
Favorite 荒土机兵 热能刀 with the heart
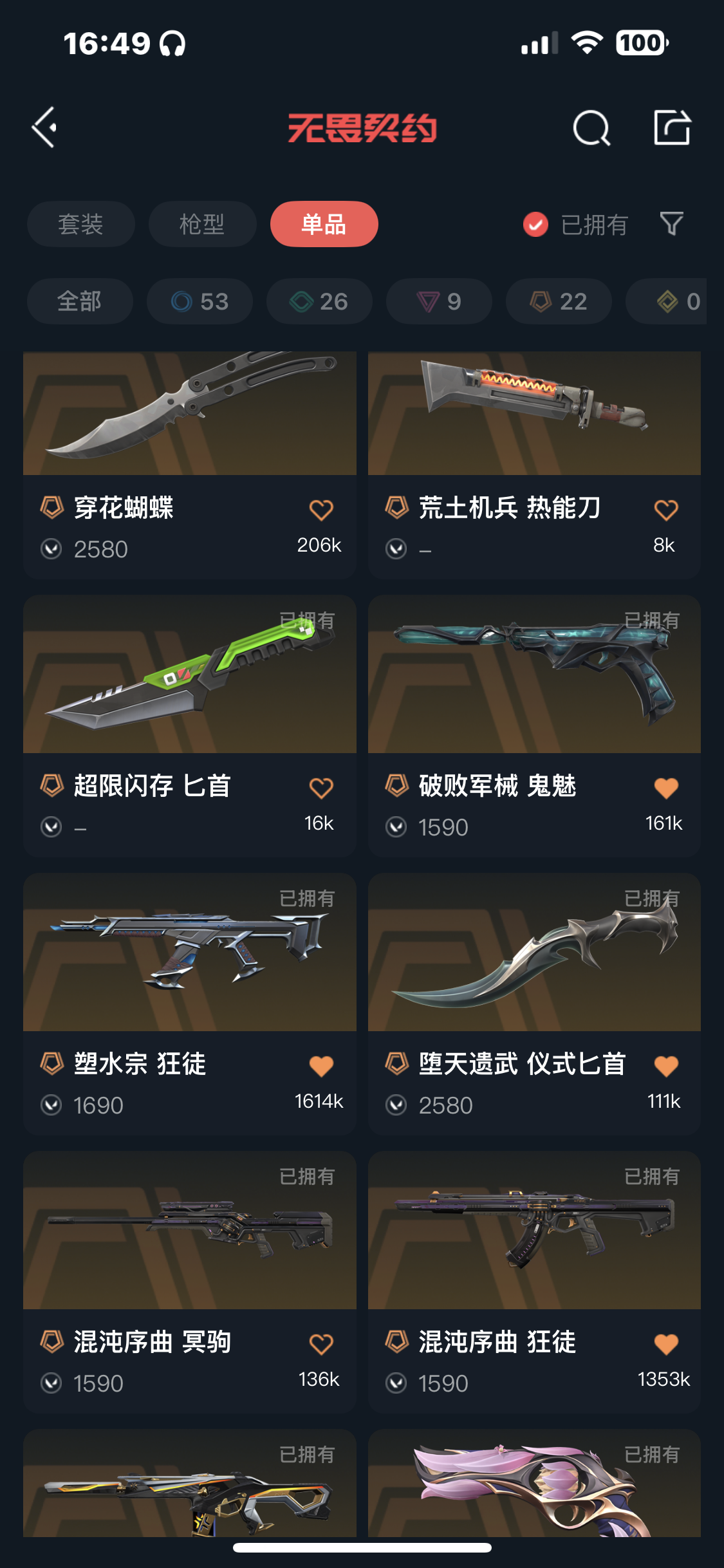[x=665, y=510]
